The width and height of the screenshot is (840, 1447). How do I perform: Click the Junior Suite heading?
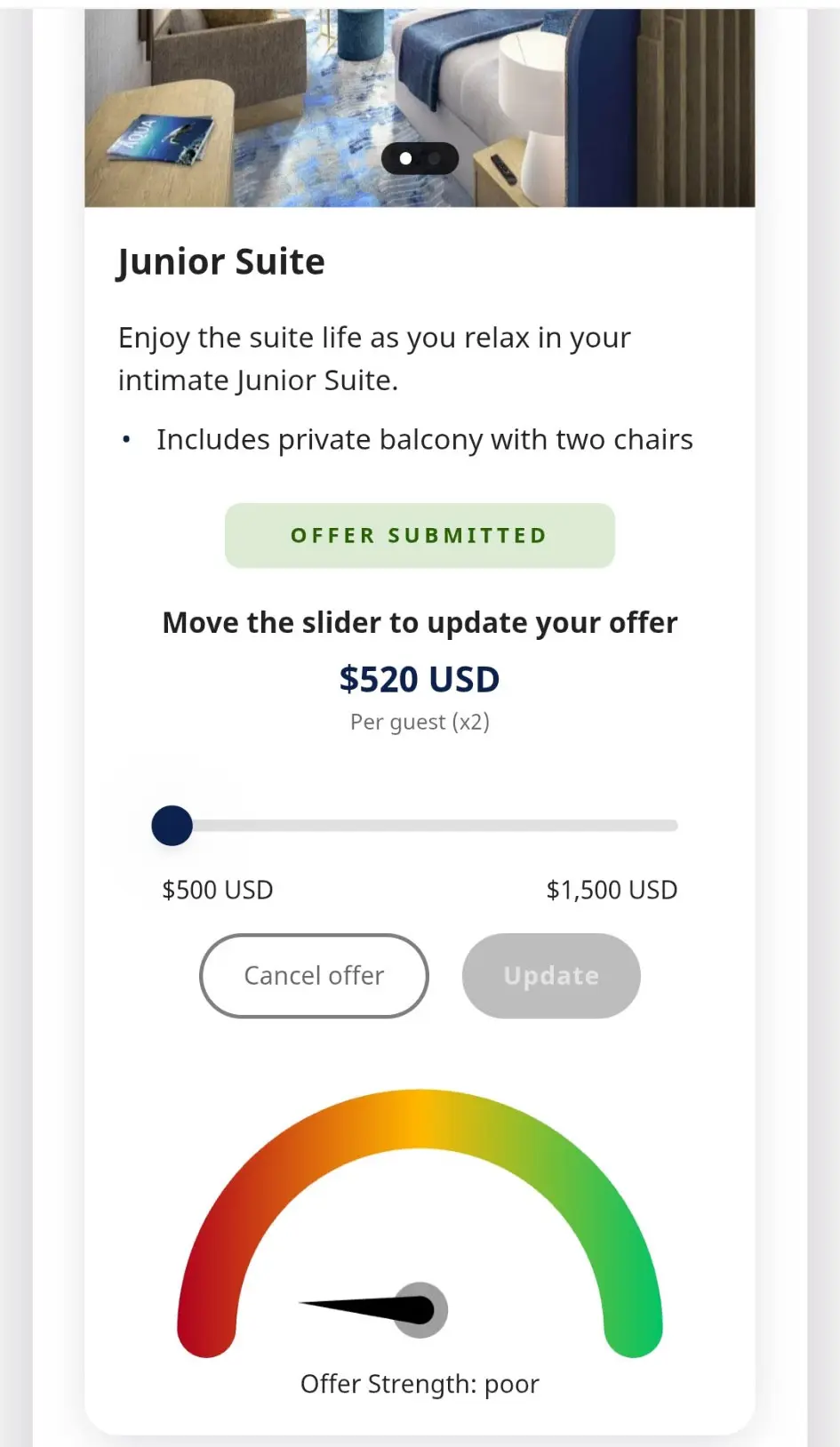click(220, 261)
